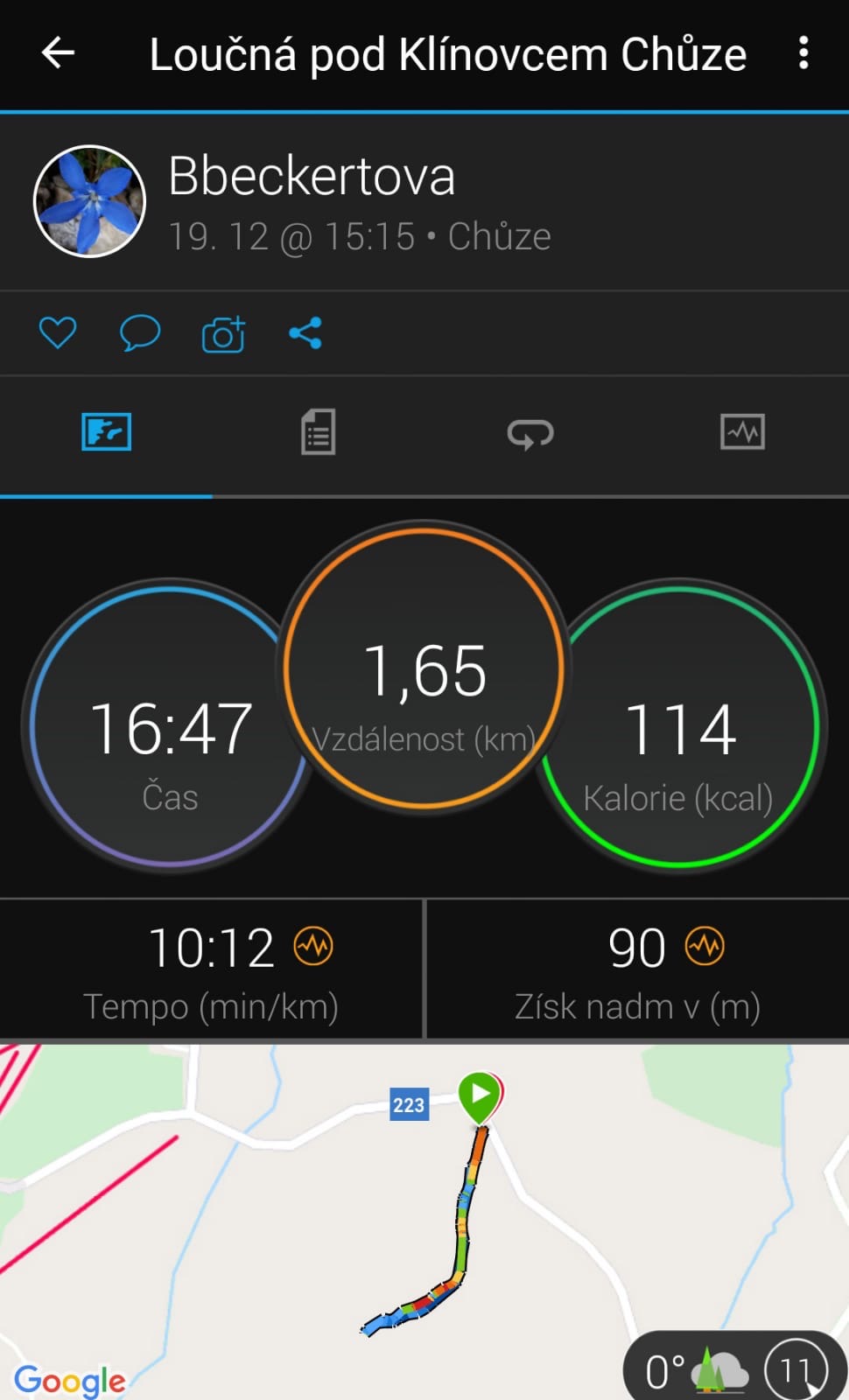View pace insights icon next to 10:12
The height and width of the screenshot is (1400, 849).
click(313, 946)
